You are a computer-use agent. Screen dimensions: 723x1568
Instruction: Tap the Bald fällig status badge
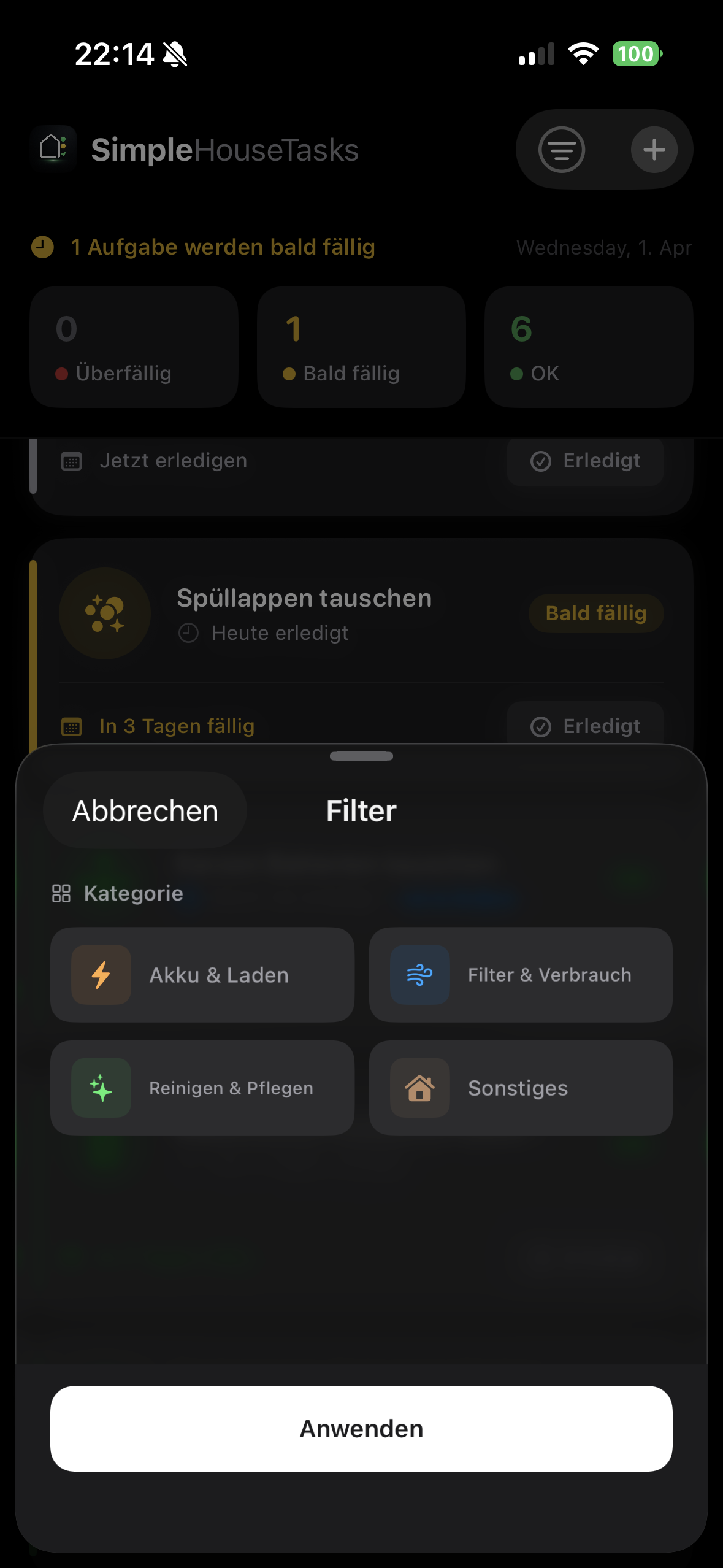[x=595, y=613]
